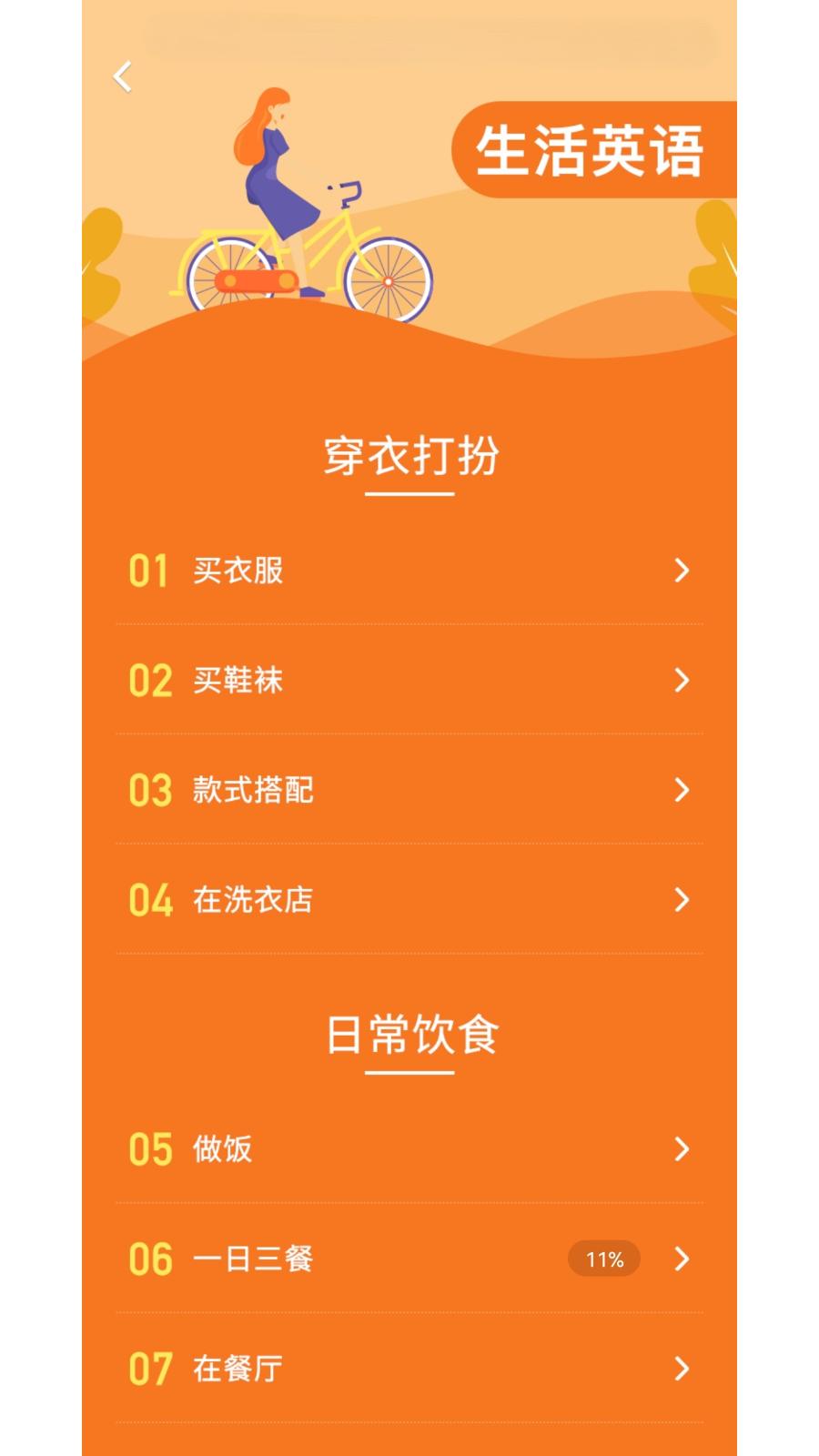Click the back arrow at top left
This screenshot has width=819, height=1456.
tap(123, 78)
